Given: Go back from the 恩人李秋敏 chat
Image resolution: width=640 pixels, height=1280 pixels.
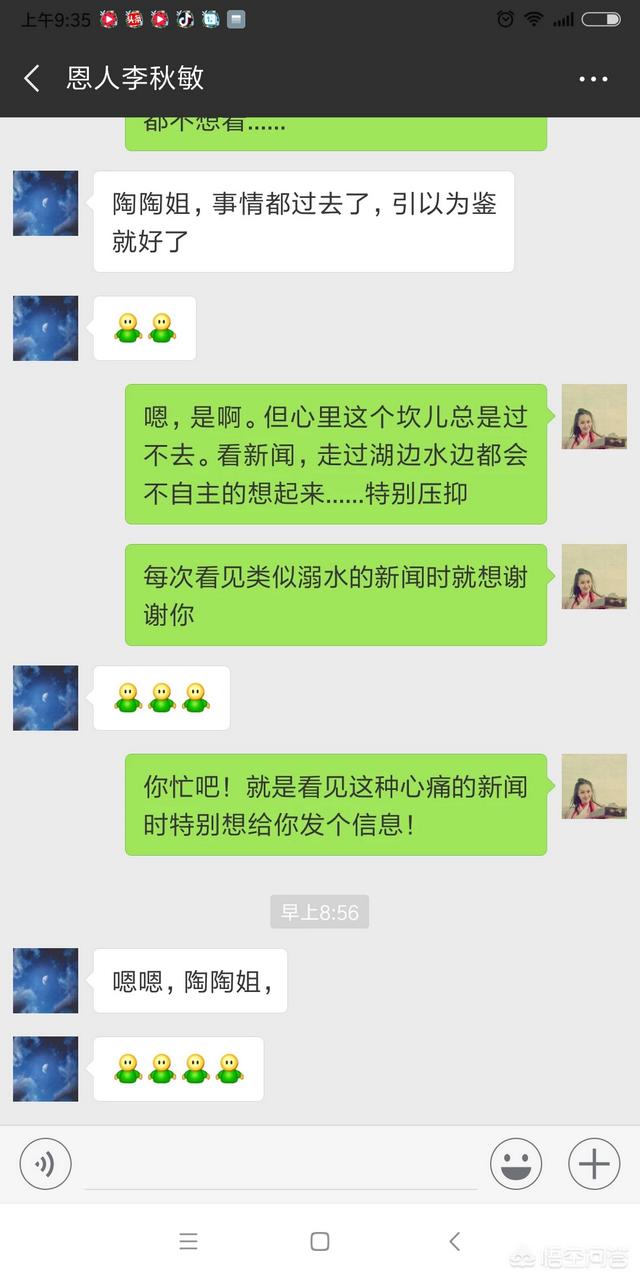Looking at the screenshot, I should (x=32, y=79).
